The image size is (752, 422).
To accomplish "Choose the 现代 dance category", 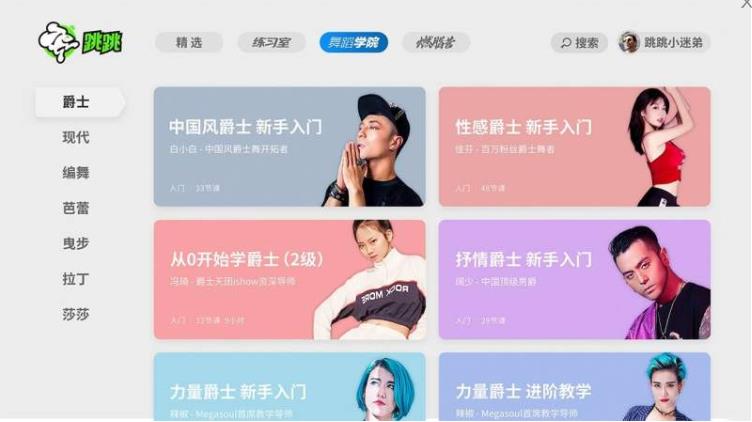I will coord(77,137).
